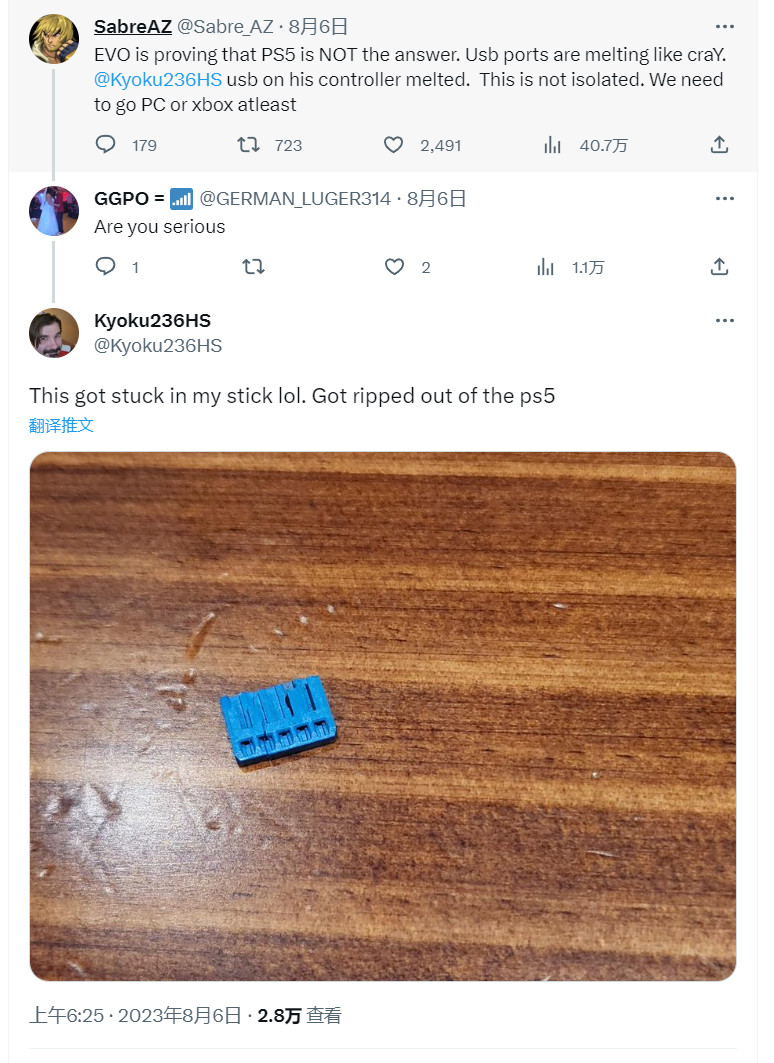
Task: Like SabreAZ's tweet
Action: 394,145
